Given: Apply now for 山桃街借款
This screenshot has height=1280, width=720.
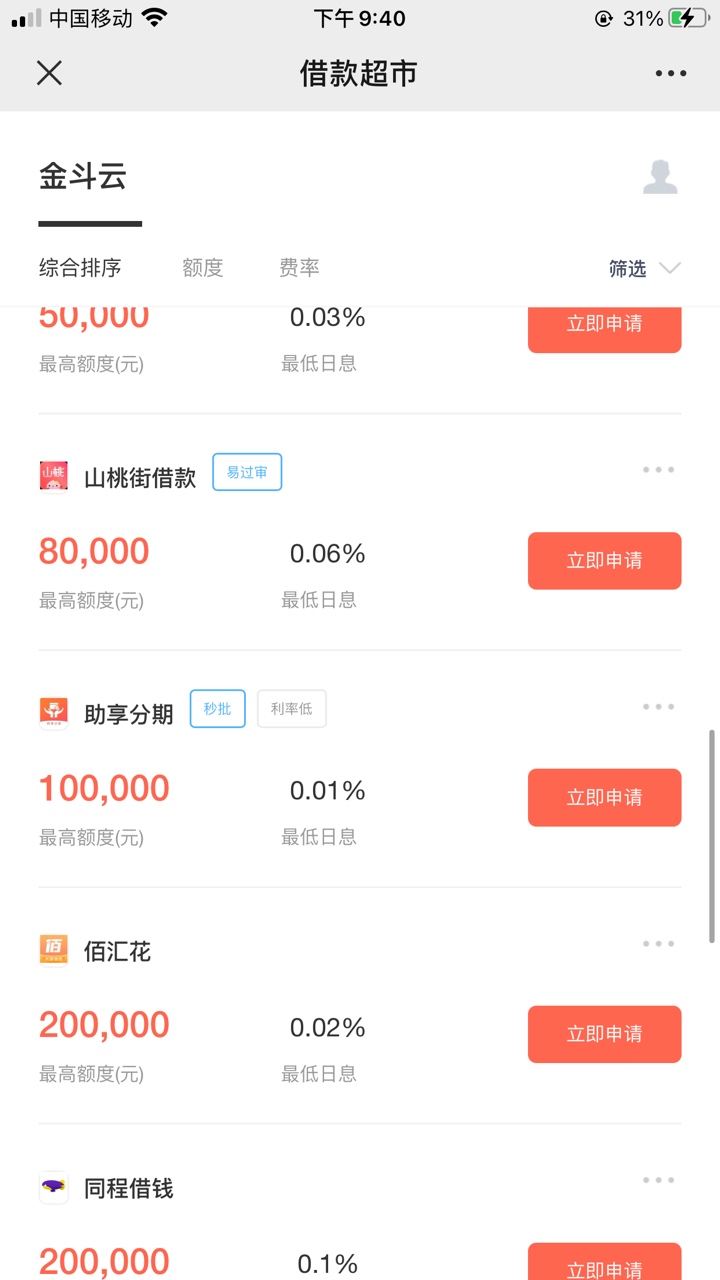Looking at the screenshot, I should click(x=604, y=561).
